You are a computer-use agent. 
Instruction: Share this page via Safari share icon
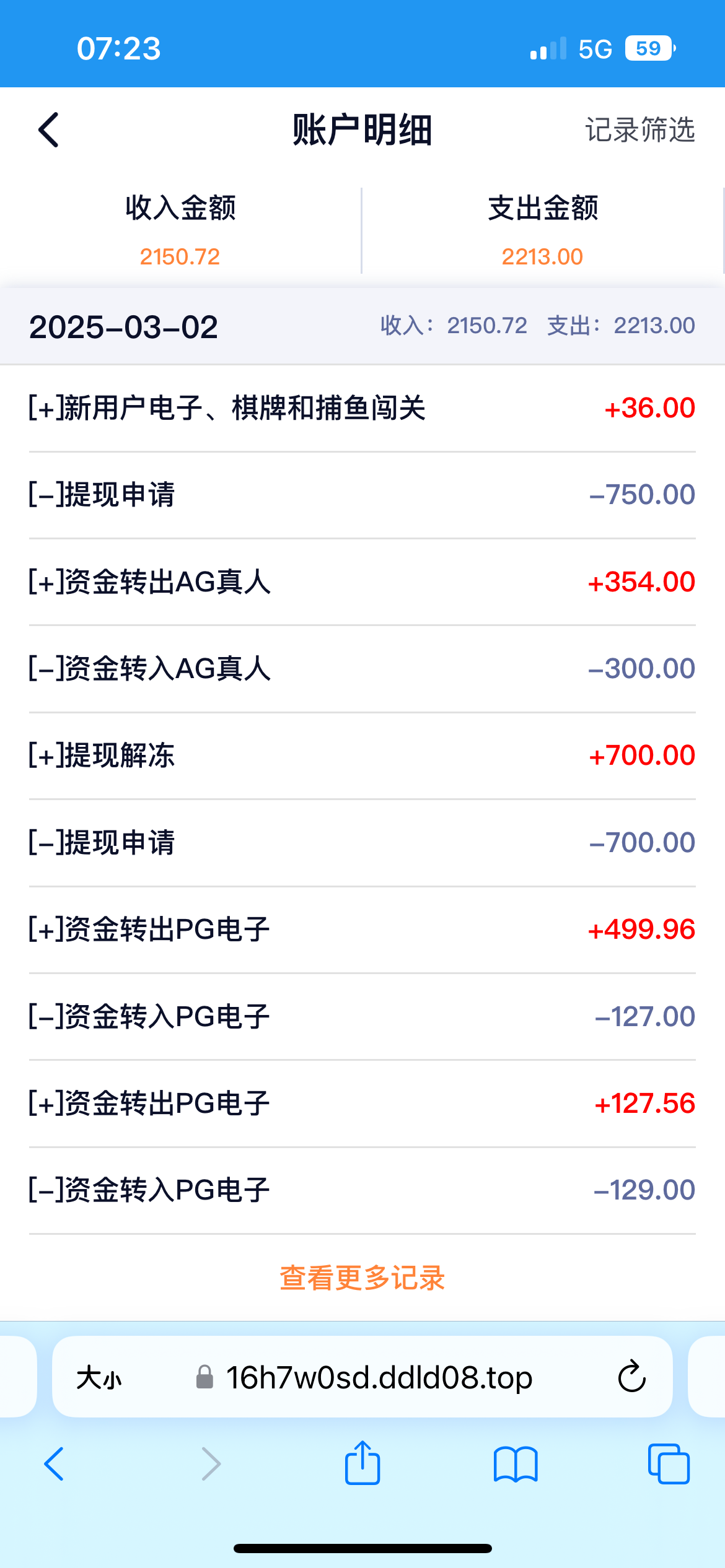(362, 1463)
